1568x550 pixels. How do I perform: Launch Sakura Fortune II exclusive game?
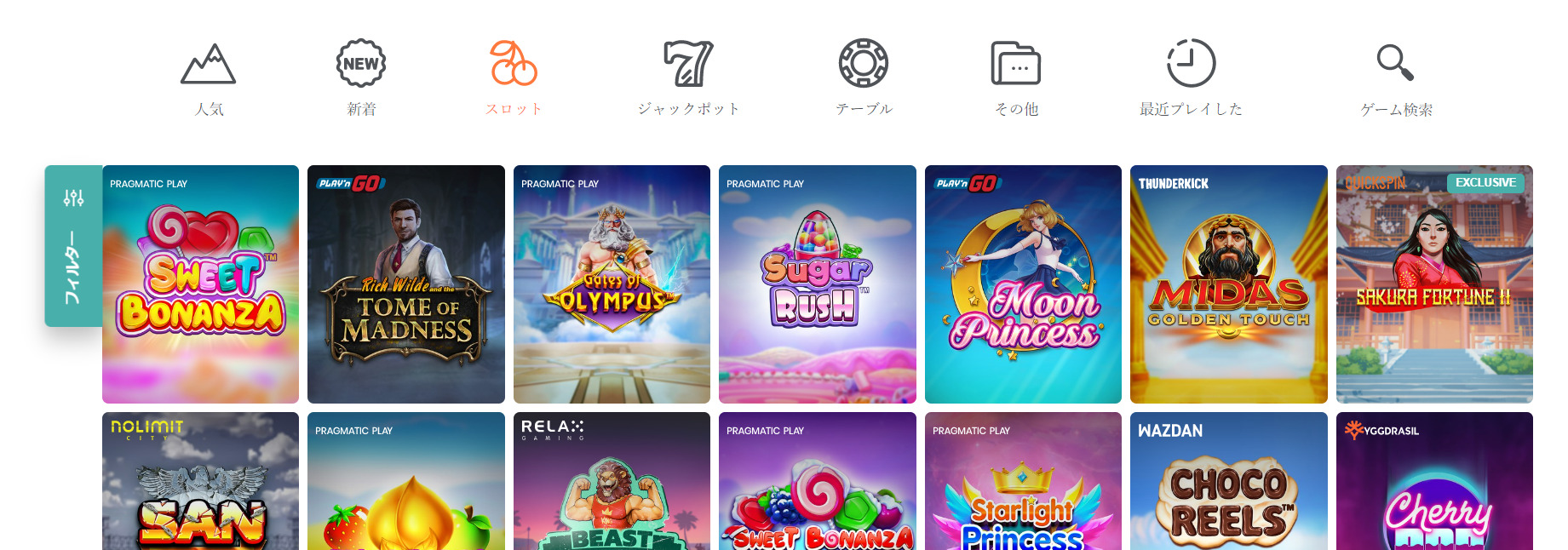coord(1434,284)
